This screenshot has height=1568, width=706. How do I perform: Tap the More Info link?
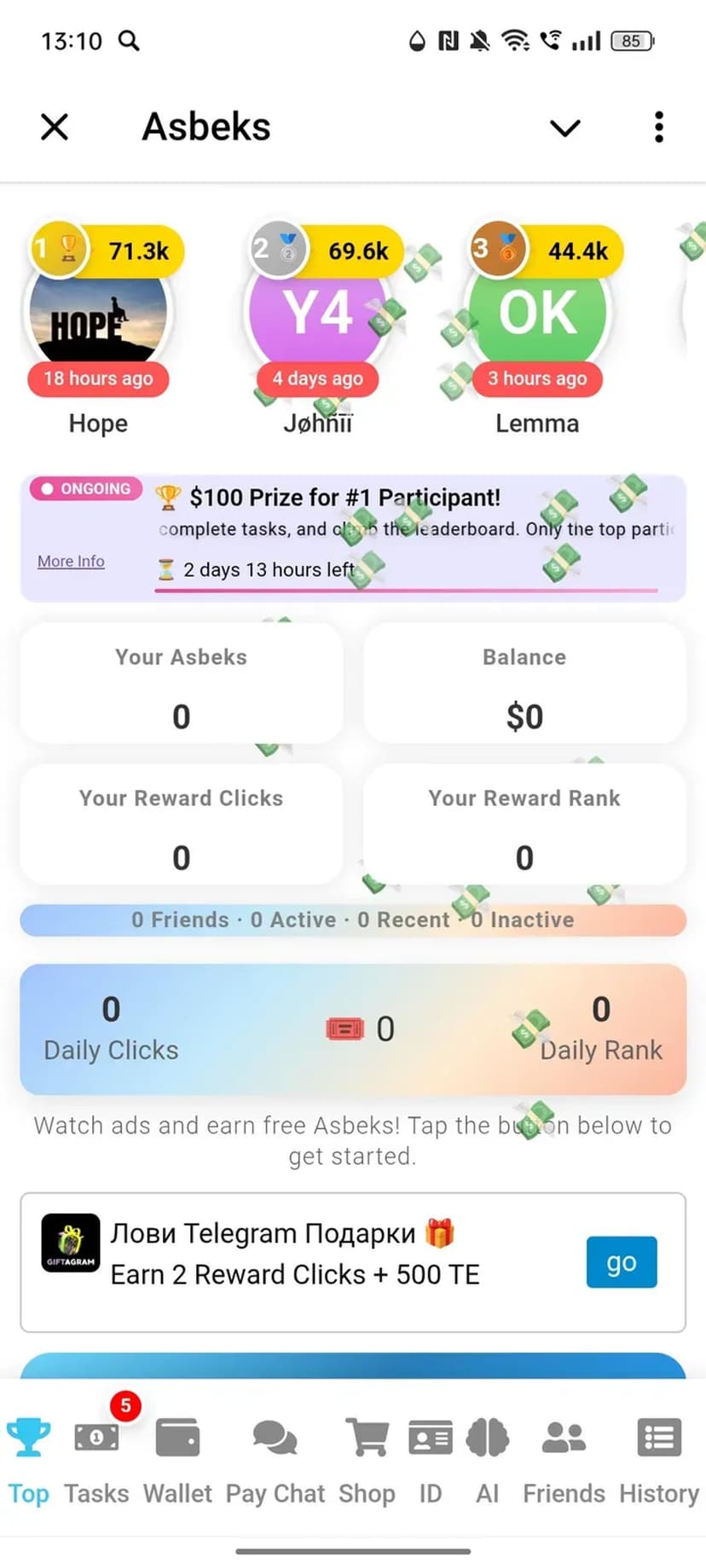click(71, 562)
